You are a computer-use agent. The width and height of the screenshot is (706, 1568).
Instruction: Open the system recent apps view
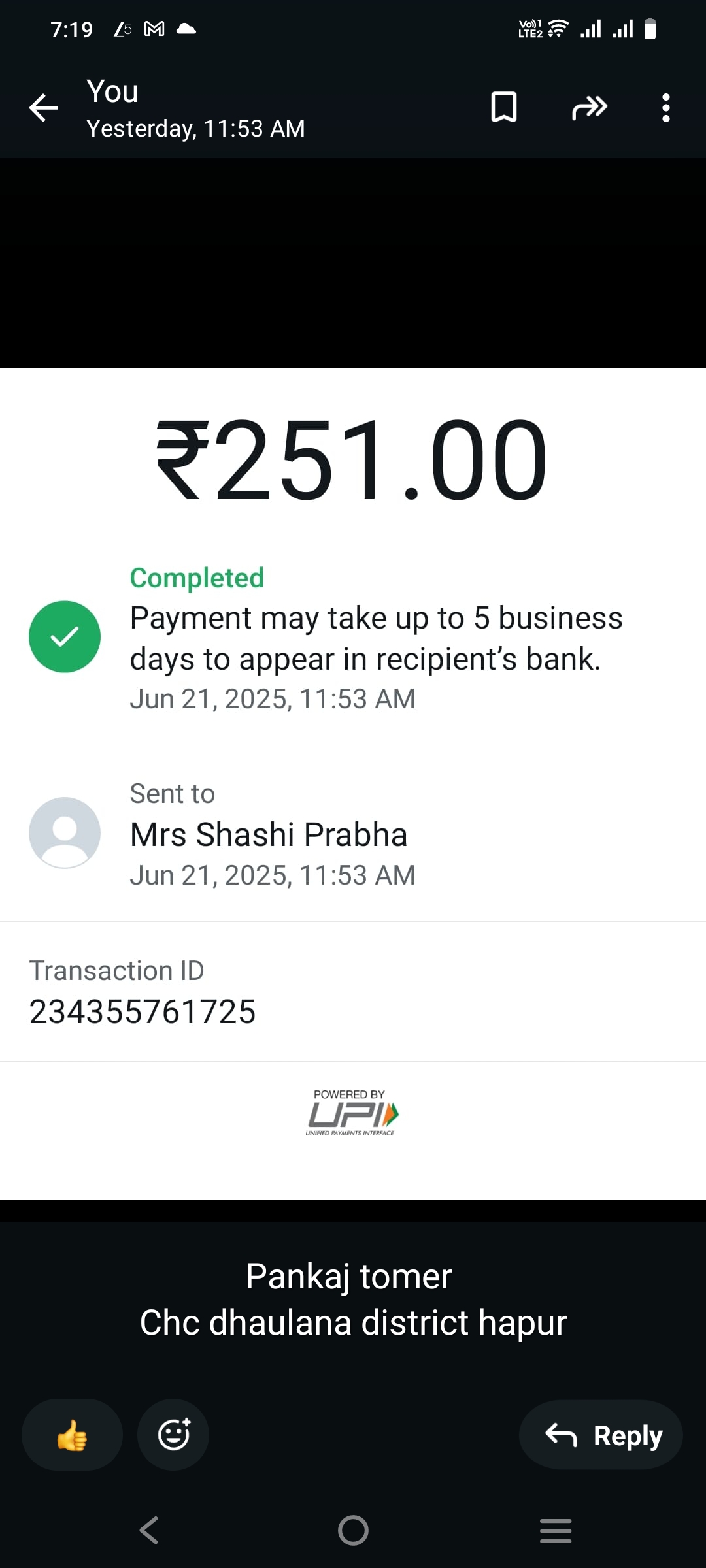[x=556, y=1530]
